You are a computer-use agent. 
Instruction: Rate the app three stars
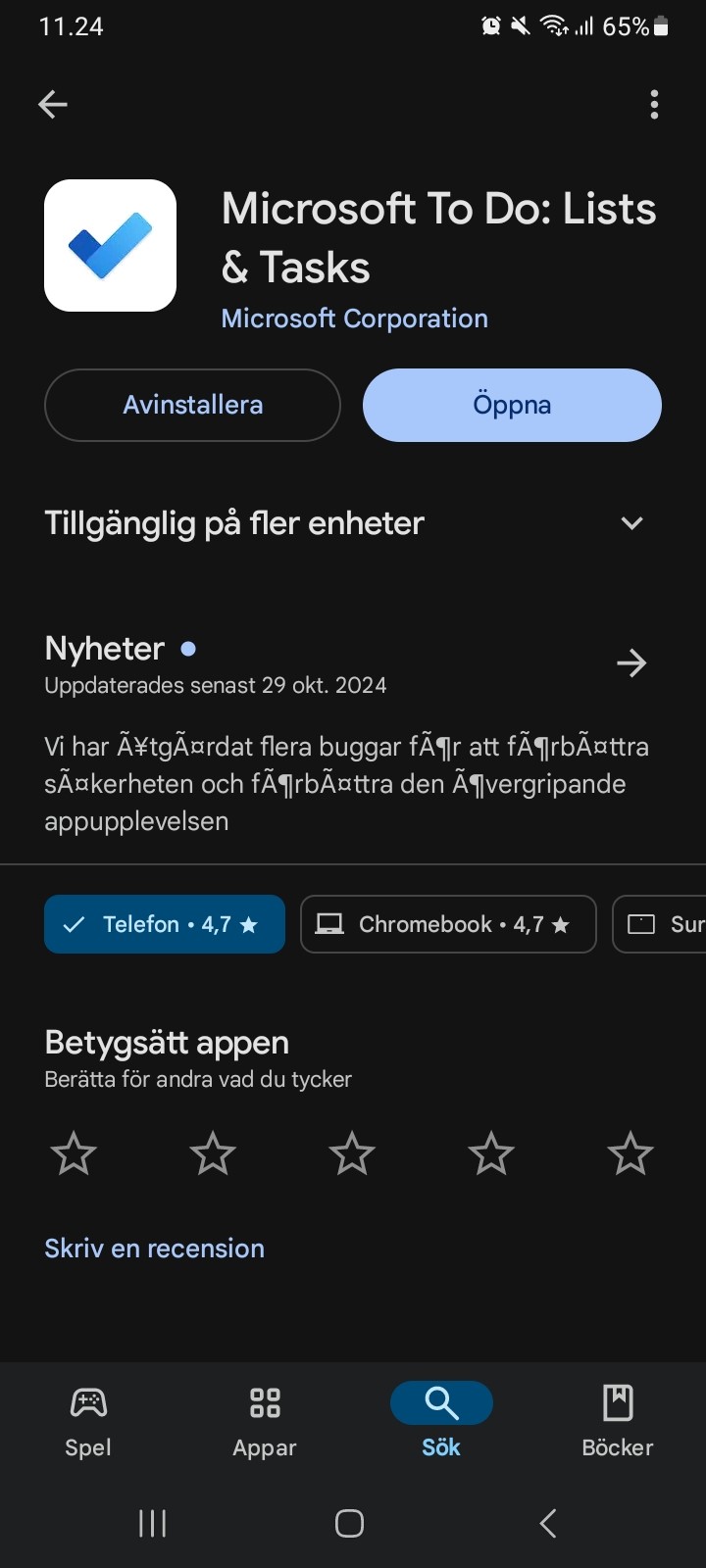coord(352,1153)
